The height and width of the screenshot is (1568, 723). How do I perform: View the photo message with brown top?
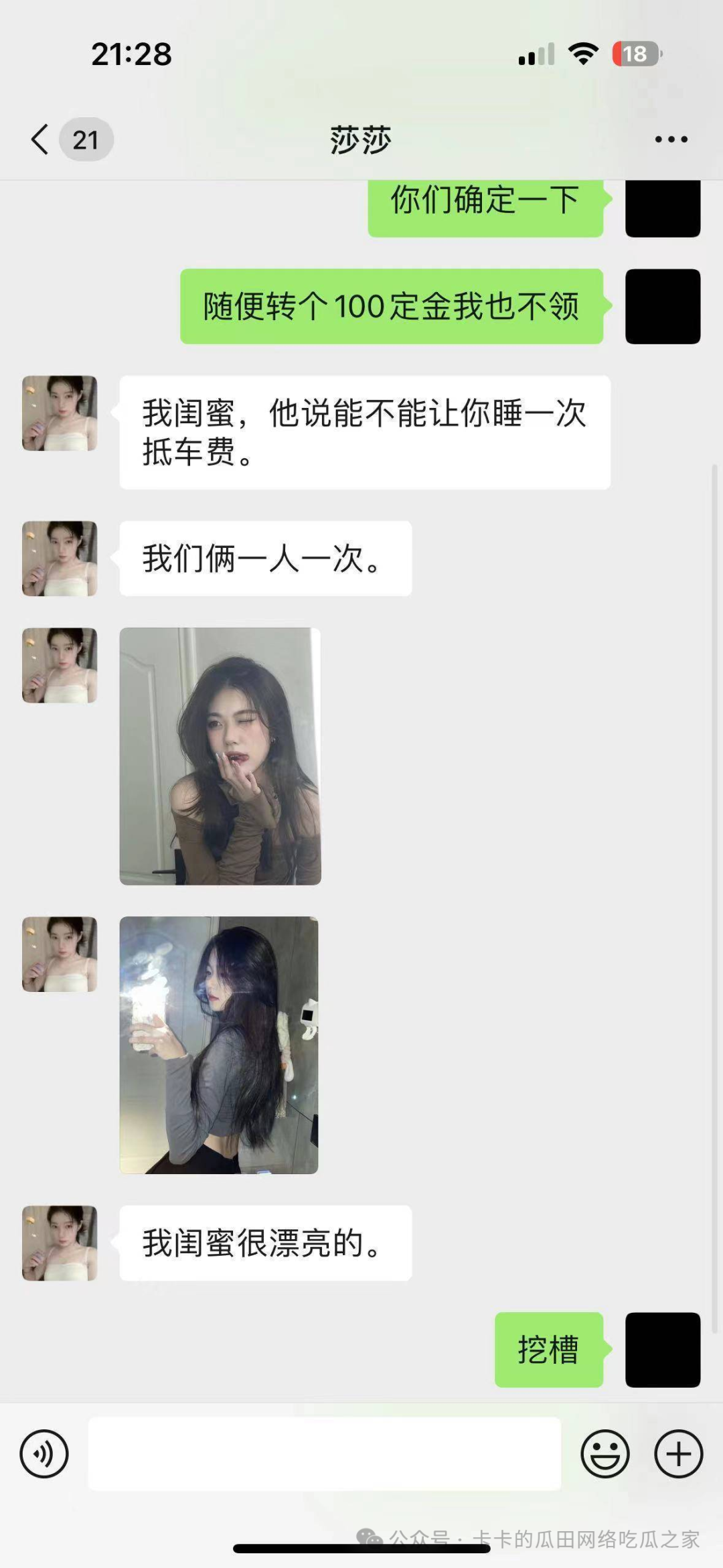click(220, 756)
